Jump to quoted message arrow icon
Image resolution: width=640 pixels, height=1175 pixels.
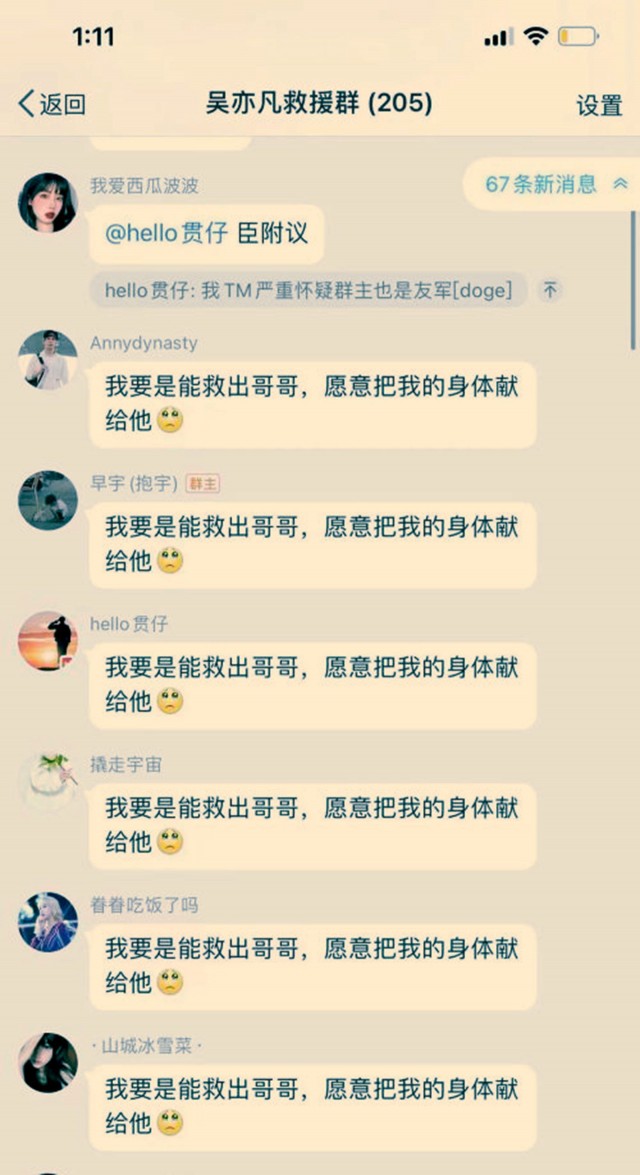click(x=550, y=291)
